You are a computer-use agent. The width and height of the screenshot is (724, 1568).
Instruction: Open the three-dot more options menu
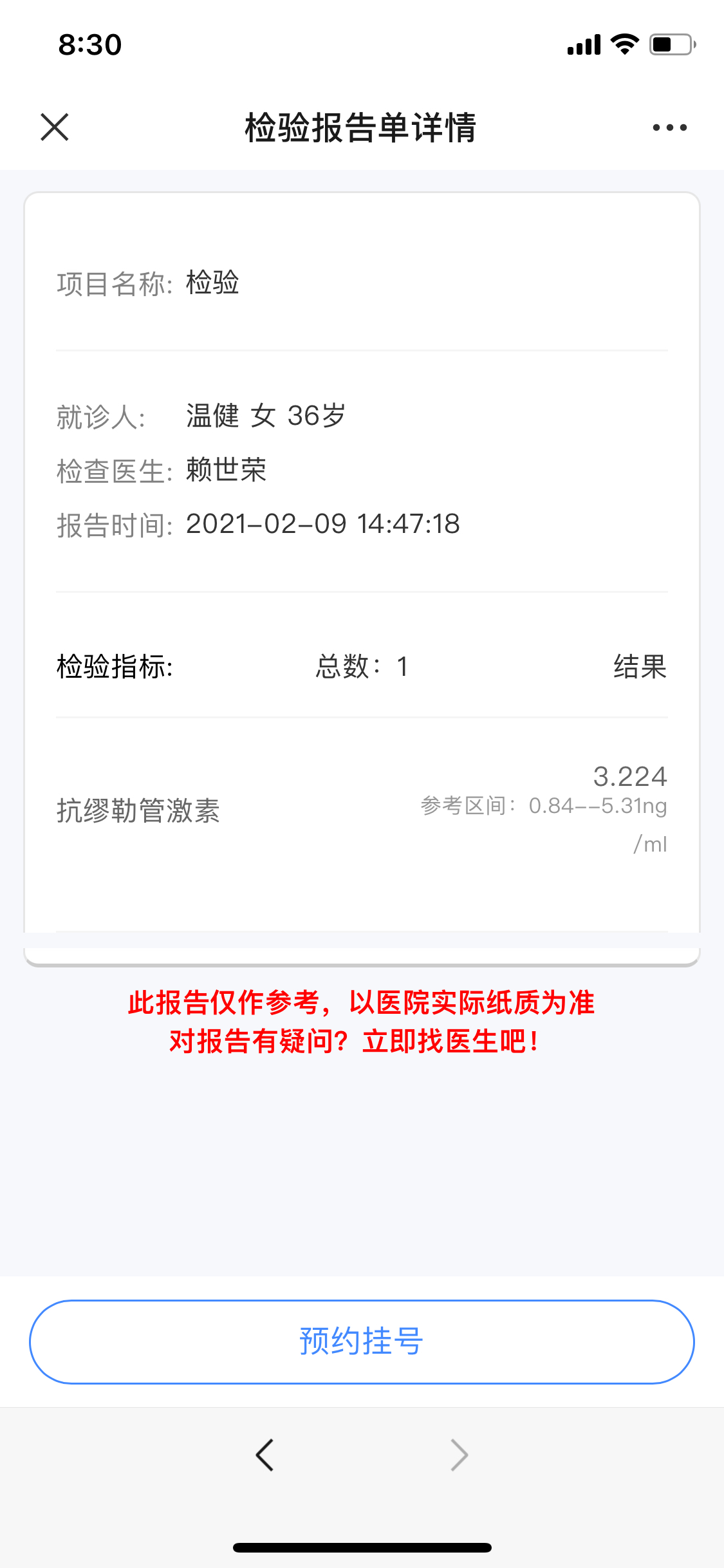[669, 127]
